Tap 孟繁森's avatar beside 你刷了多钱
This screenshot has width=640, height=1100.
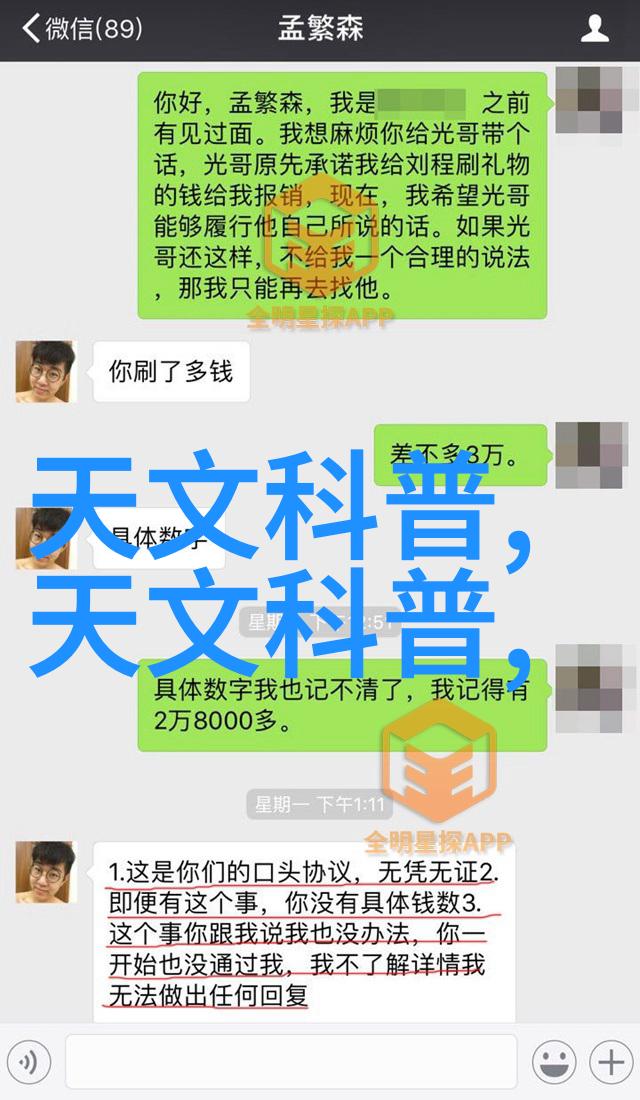[46, 372]
